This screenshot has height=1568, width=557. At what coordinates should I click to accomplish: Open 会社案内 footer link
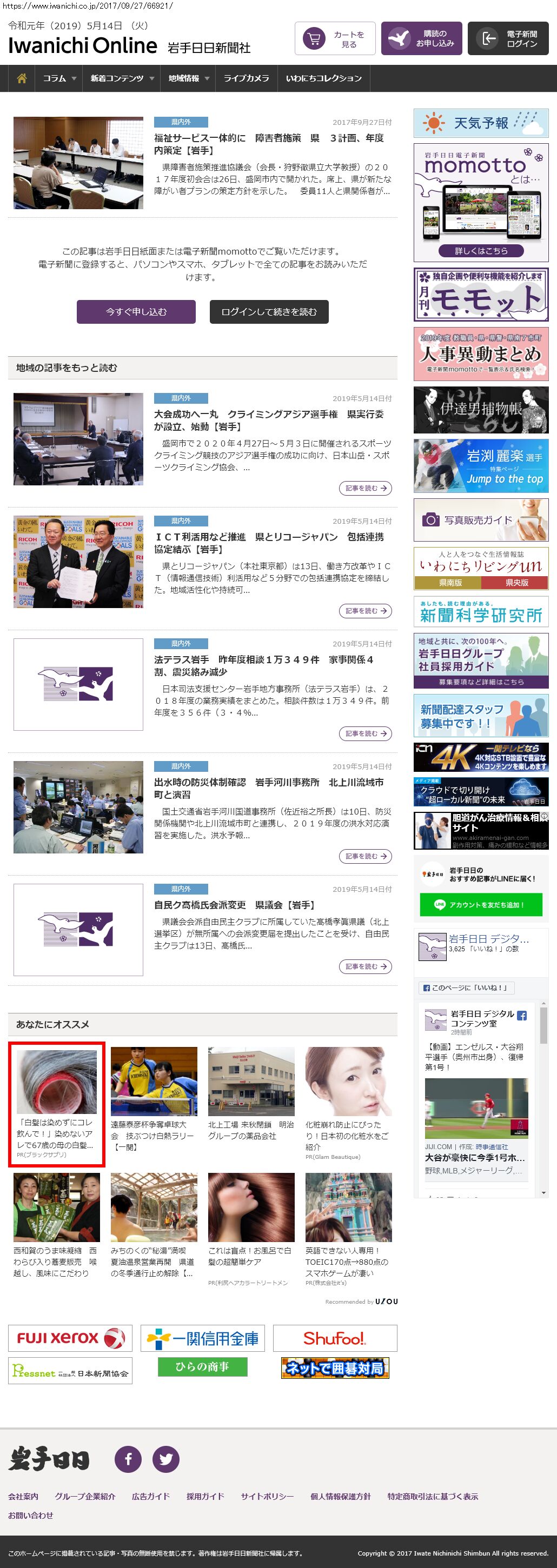click(x=23, y=1496)
